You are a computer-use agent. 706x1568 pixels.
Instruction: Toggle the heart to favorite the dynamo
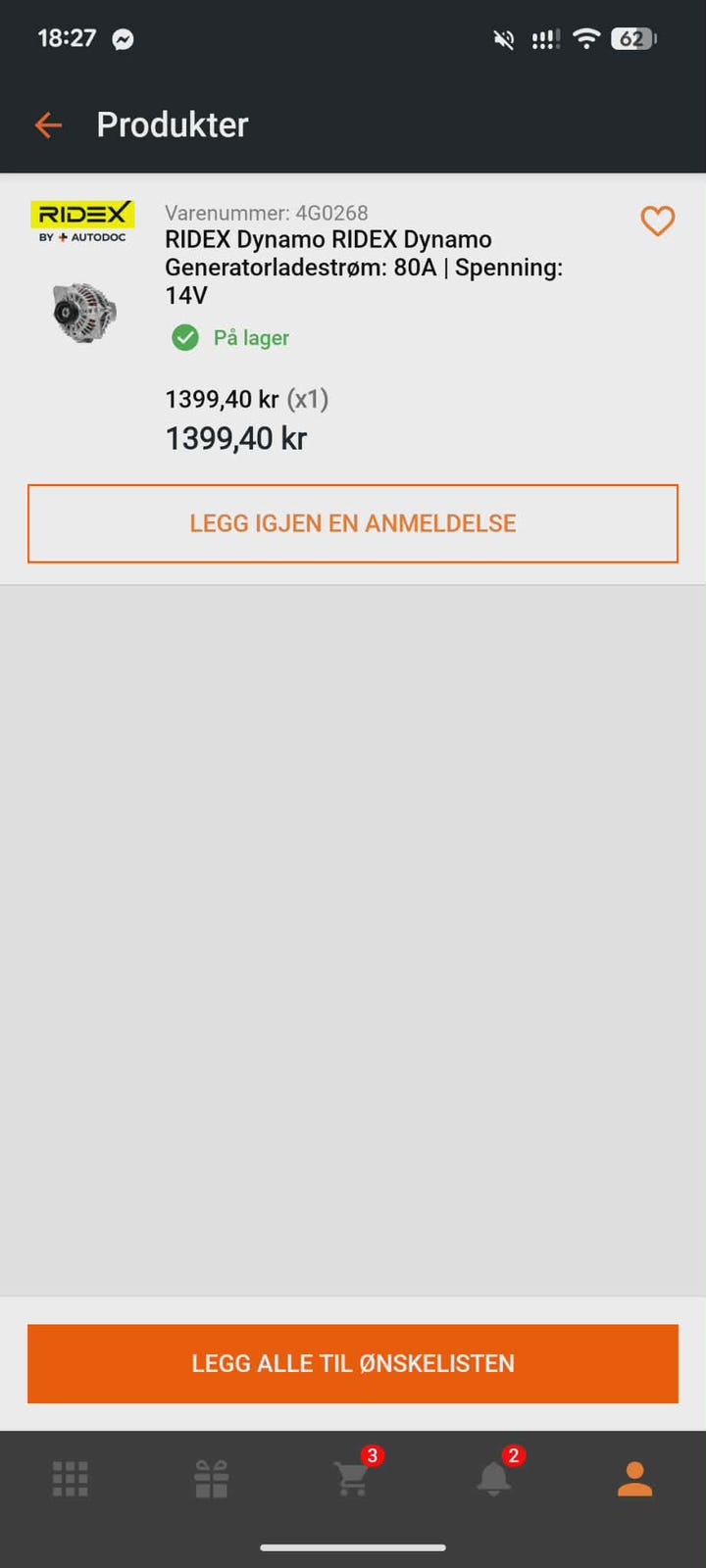coord(657,221)
